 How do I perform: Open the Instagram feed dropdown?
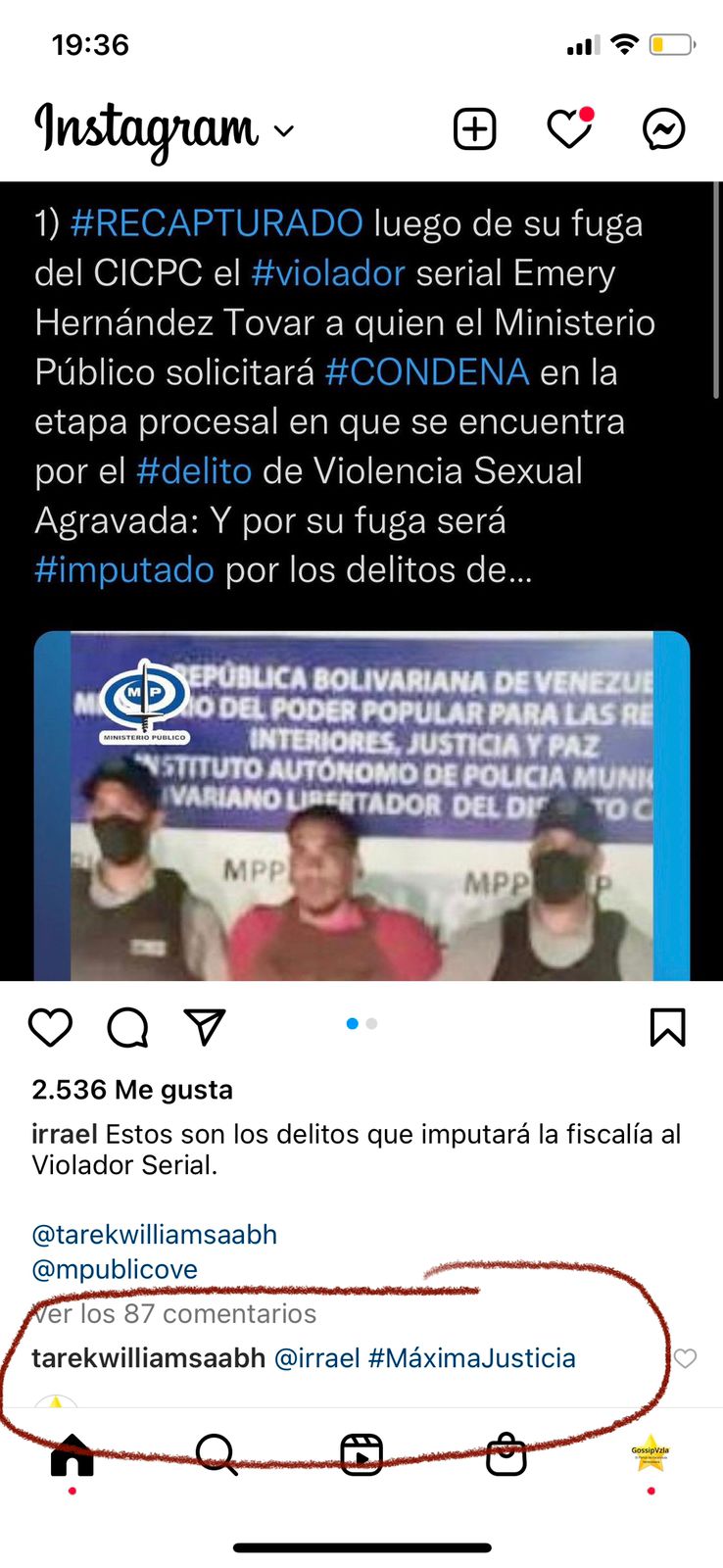coord(284,131)
